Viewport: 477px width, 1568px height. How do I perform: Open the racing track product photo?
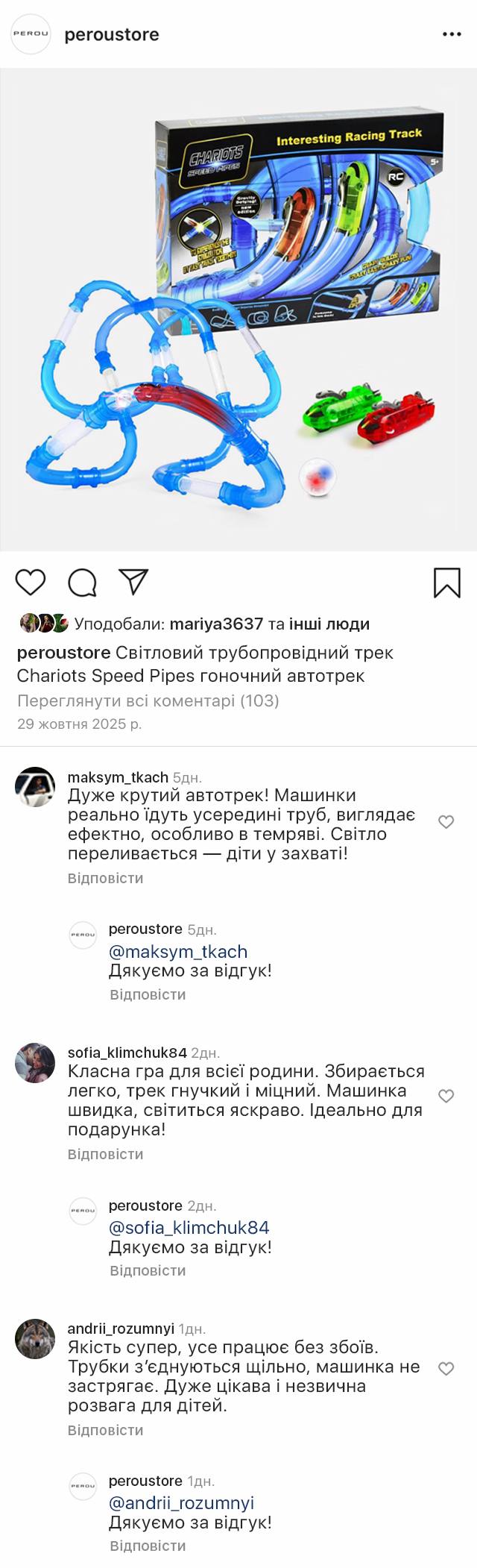(x=238, y=310)
